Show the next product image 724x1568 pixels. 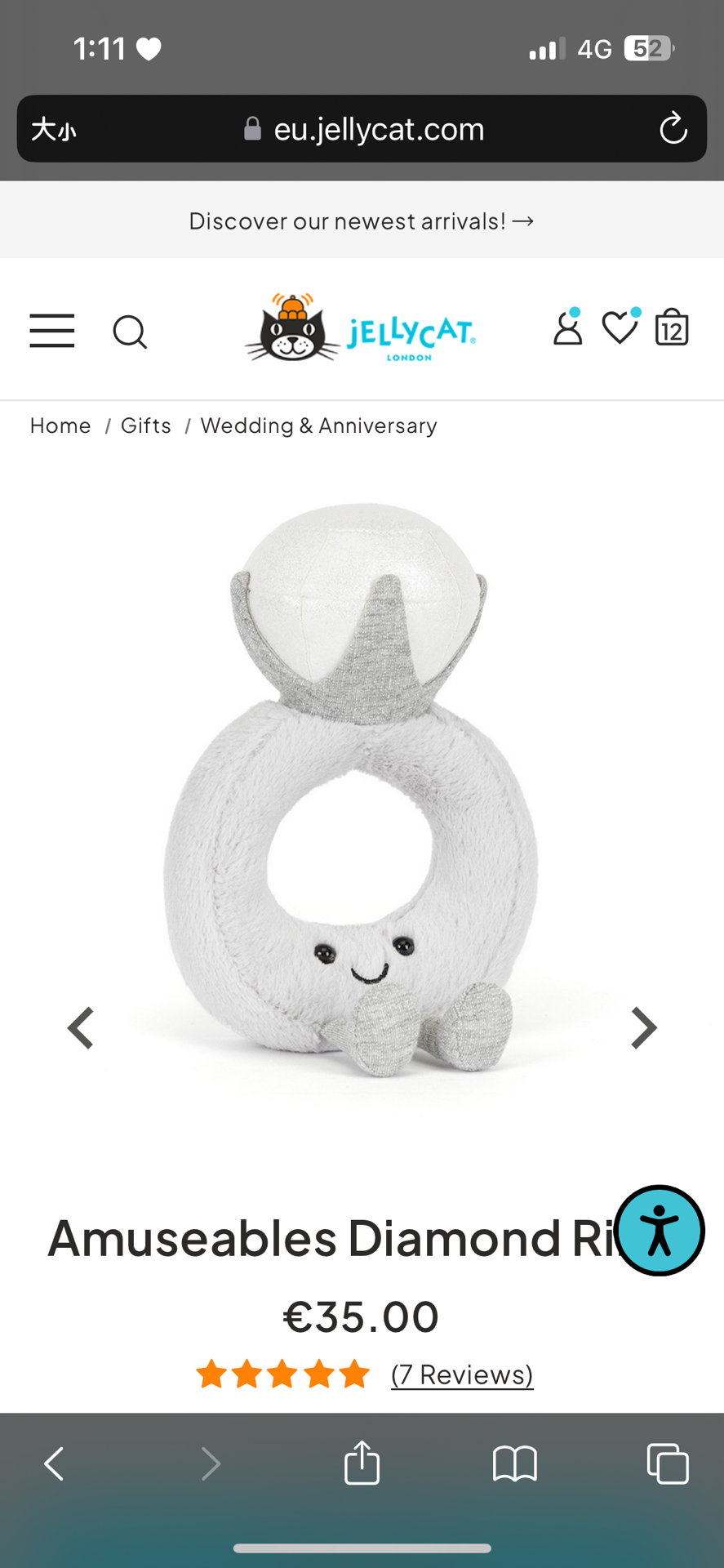(x=643, y=1027)
